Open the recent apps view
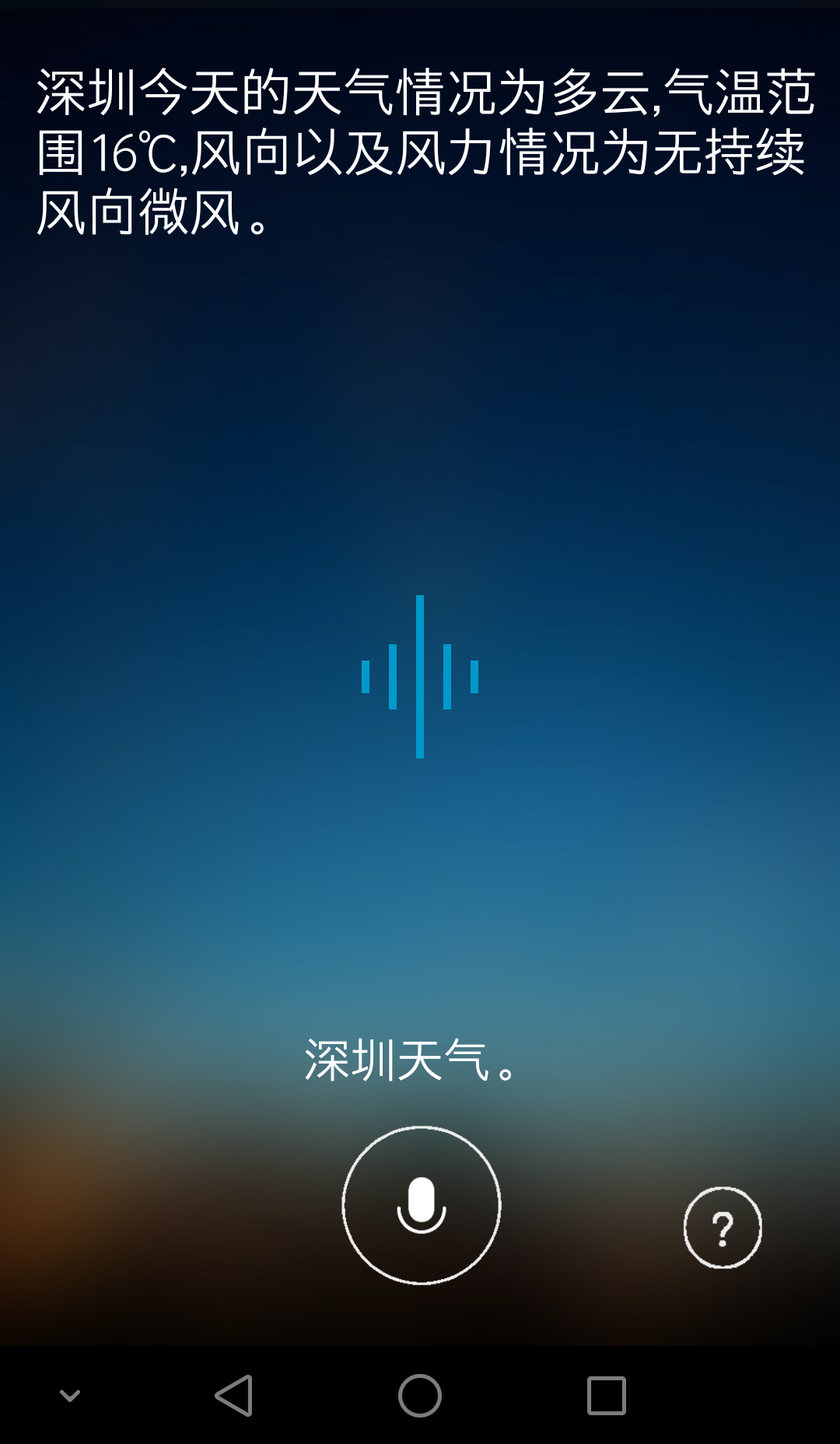Image resolution: width=840 pixels, height=1444 pixels. [x=607, y=1395]
